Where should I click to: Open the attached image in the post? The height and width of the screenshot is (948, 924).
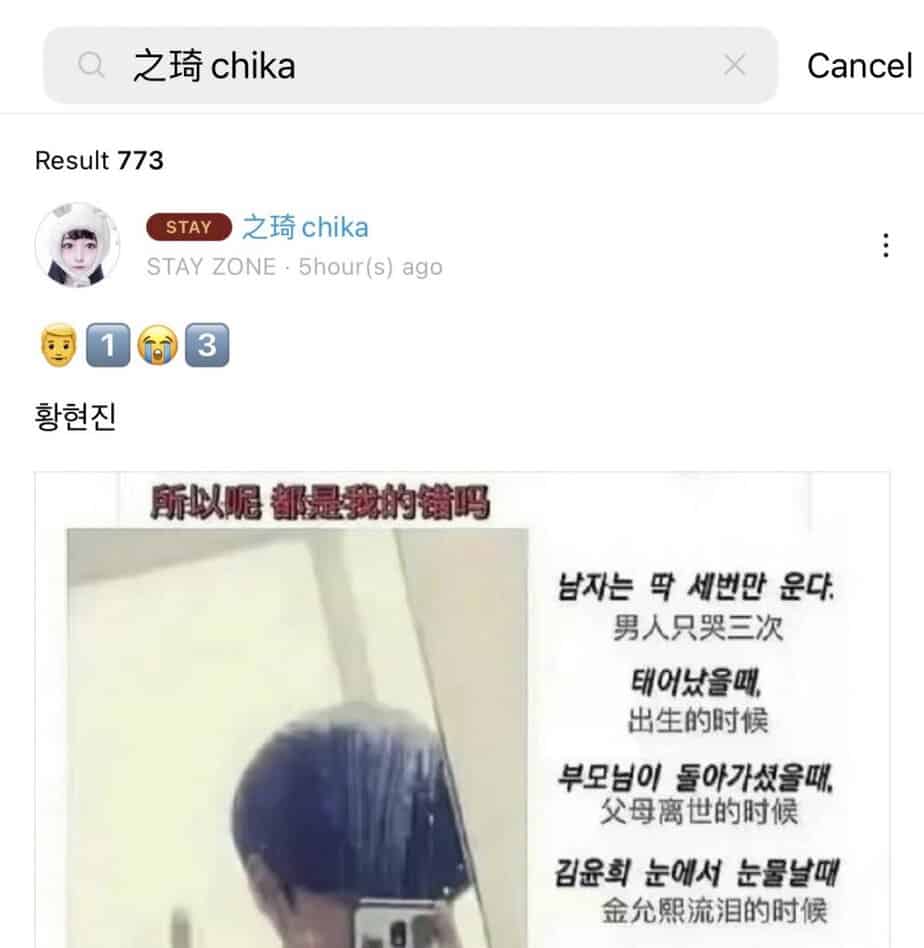[x=462, y=710]
